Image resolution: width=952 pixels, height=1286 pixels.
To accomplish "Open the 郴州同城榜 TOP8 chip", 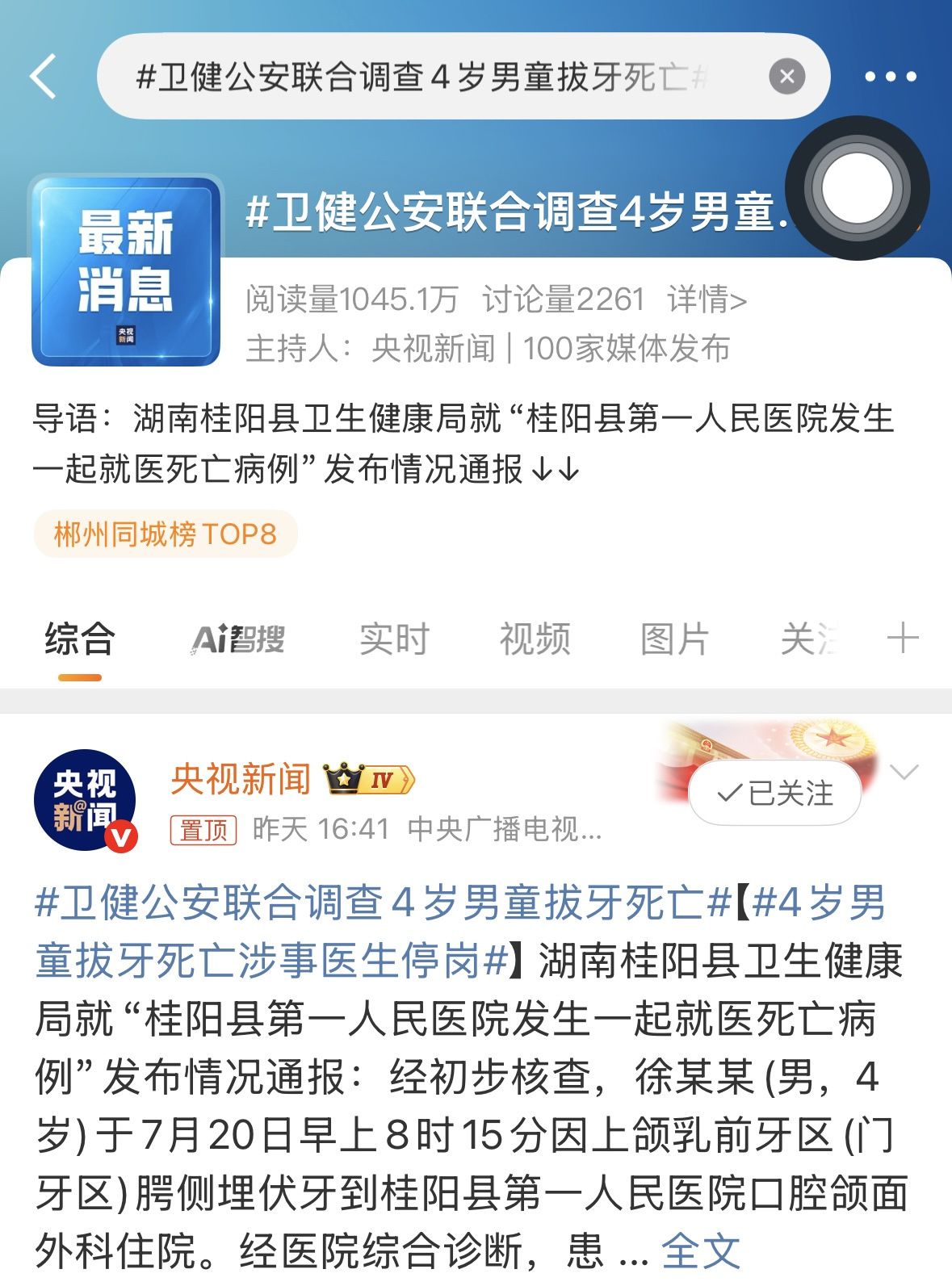I will (166, 534).
